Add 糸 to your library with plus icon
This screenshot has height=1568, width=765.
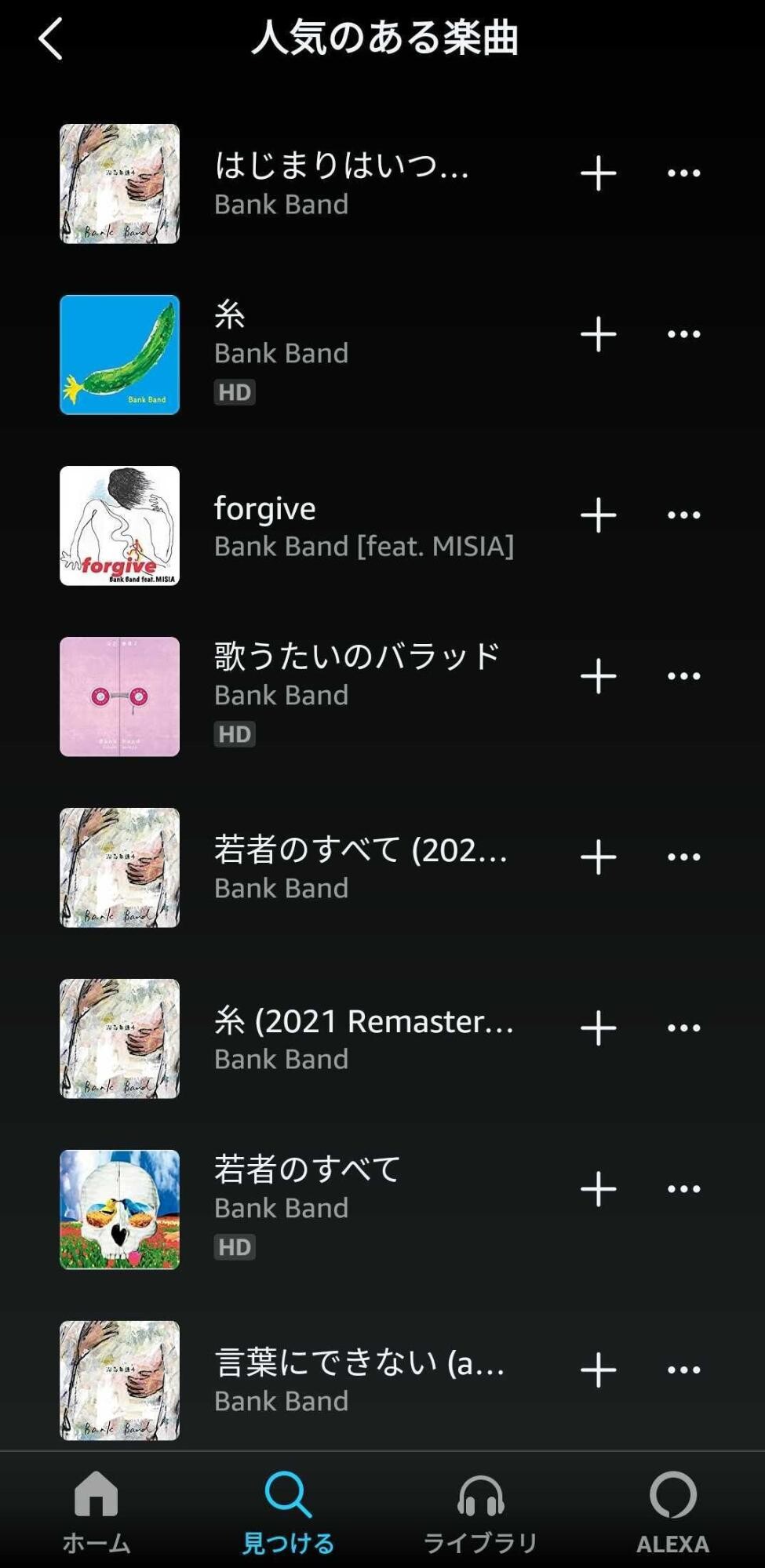coord(597,333)
